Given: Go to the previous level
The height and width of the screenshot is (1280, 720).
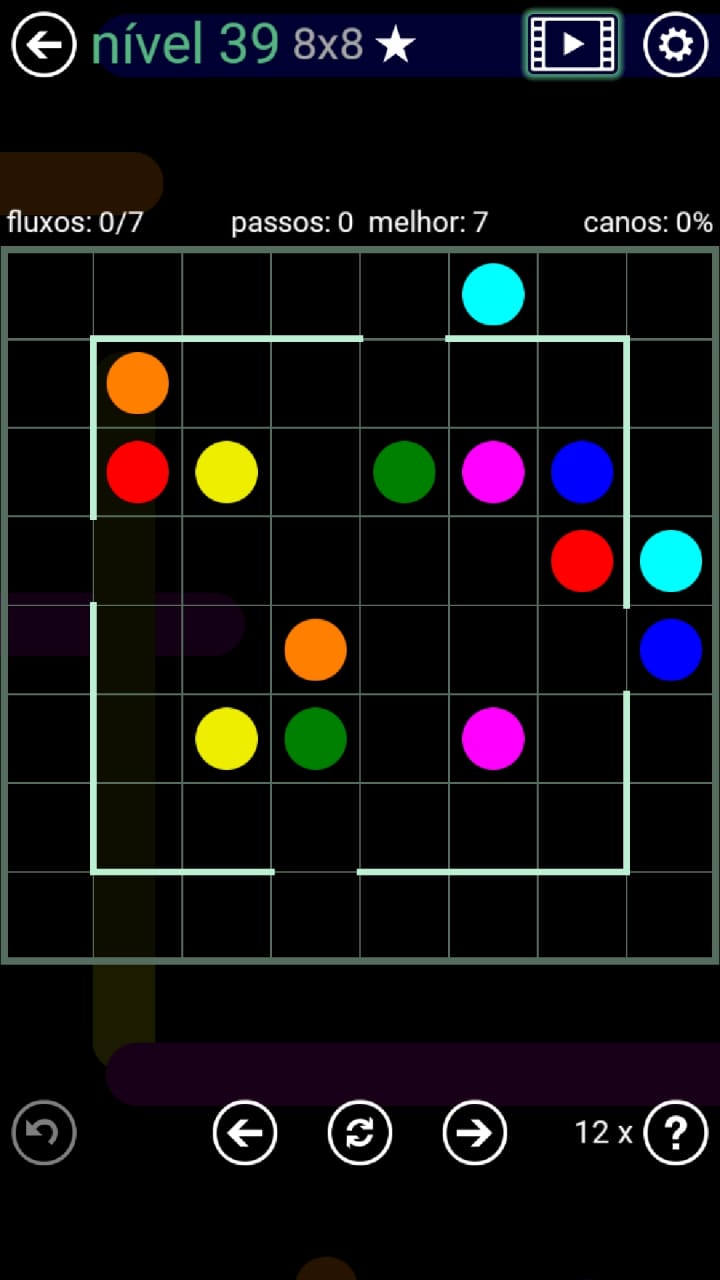Looking at the screenshot, I should (245, 1133).
